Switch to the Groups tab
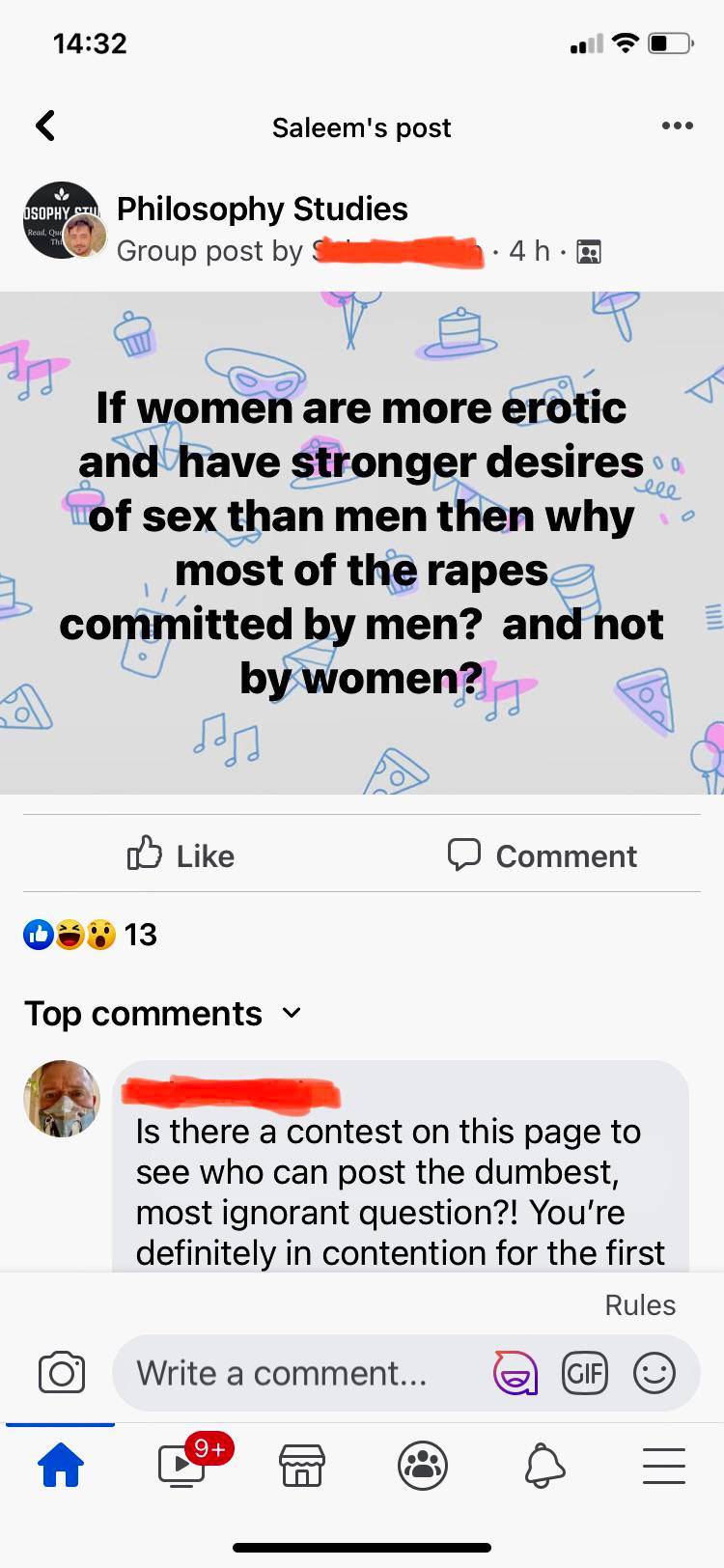Screen dimensions: 724x1568 click(423, 1466)
